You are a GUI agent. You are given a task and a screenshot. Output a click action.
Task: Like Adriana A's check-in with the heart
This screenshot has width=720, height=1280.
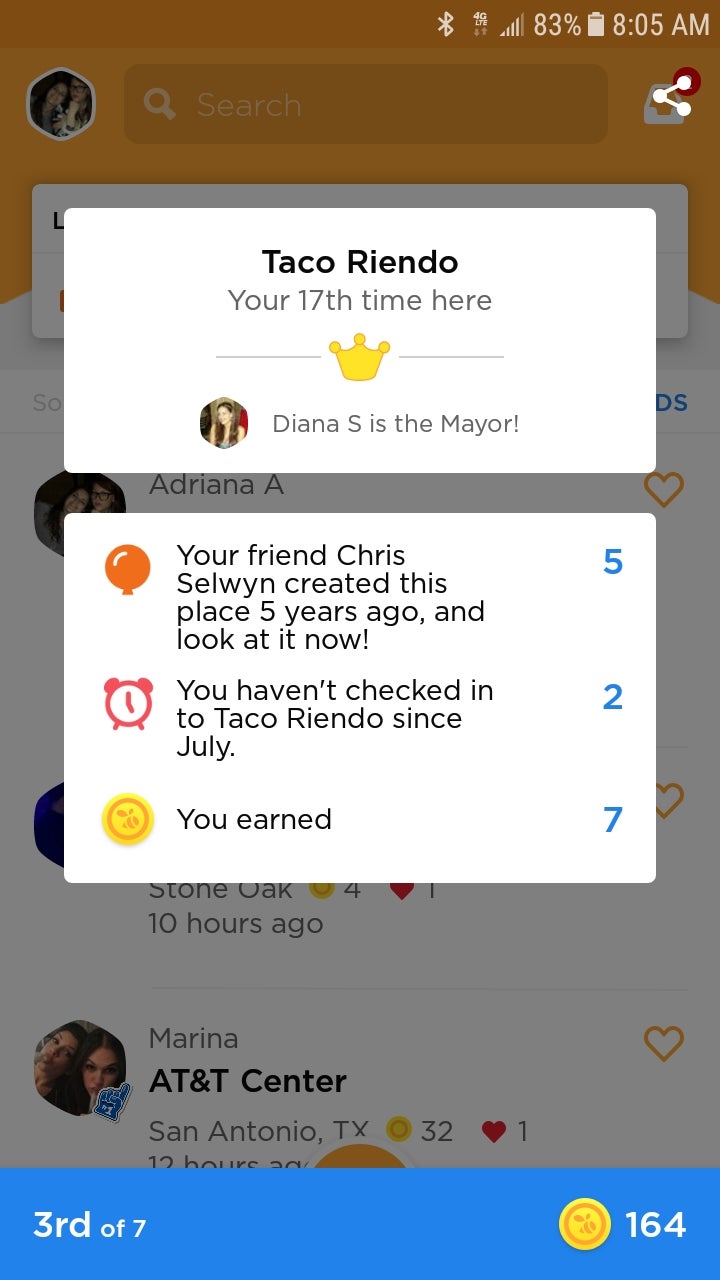[663, 490]
